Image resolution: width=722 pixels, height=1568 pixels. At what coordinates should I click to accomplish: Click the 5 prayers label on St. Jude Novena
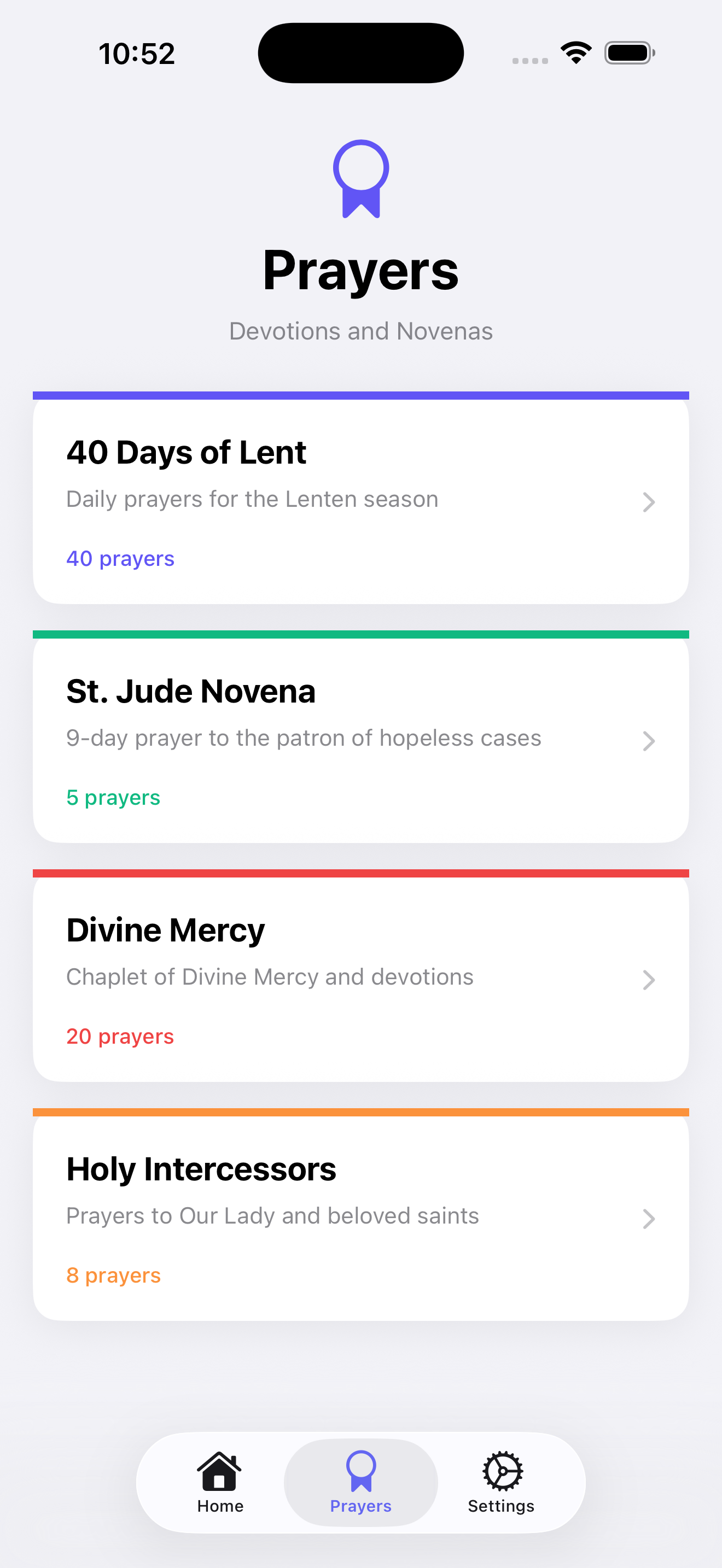(x=113, y=797)
